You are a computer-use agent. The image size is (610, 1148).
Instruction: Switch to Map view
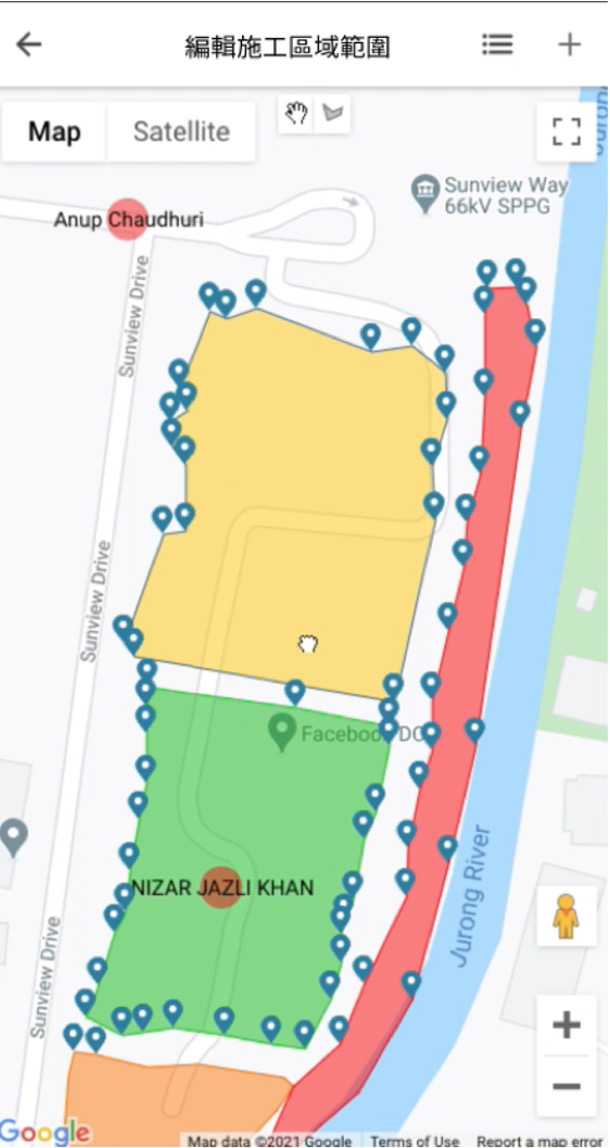(x=54, y=132)
